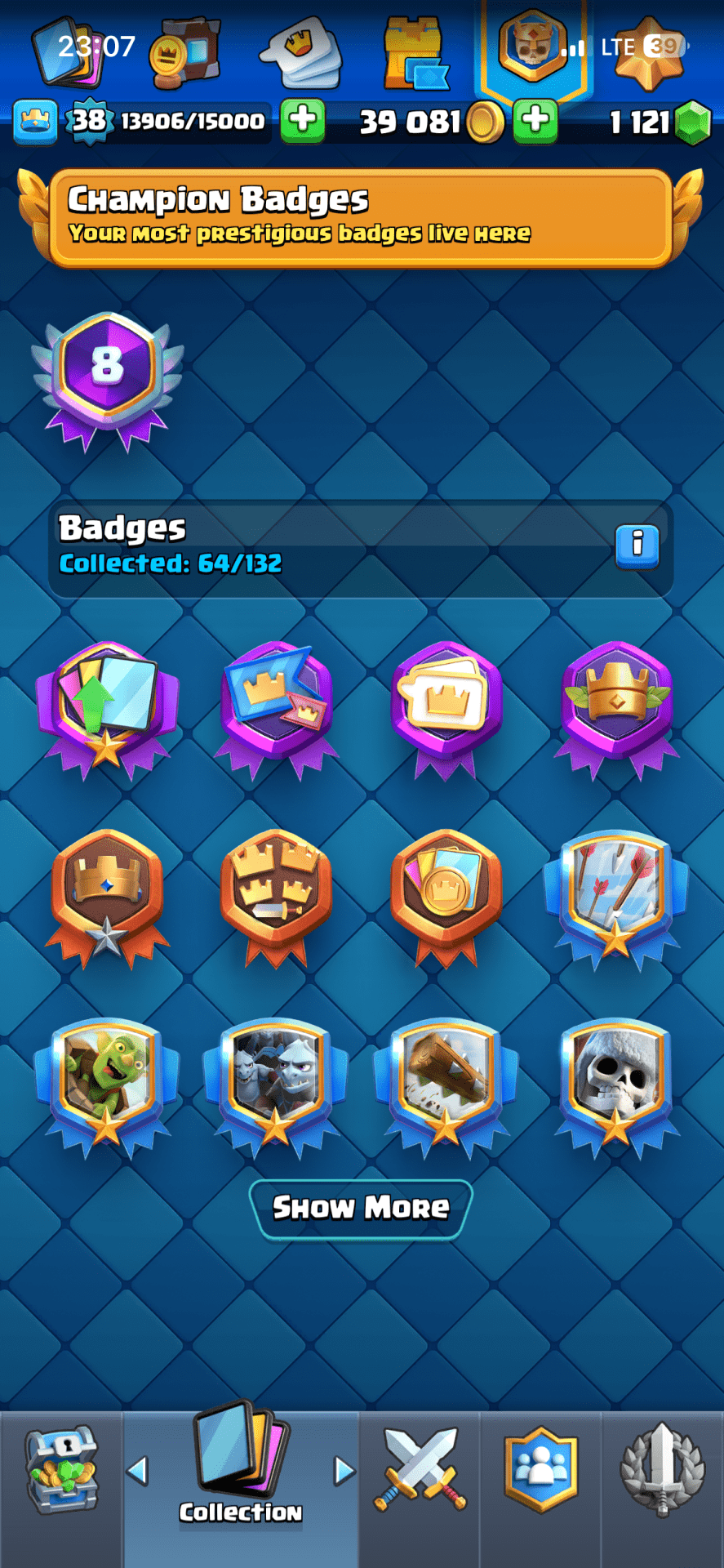View the arrows badge
Viewport: 724px width, 1568px height.
(x=616, y=894)
